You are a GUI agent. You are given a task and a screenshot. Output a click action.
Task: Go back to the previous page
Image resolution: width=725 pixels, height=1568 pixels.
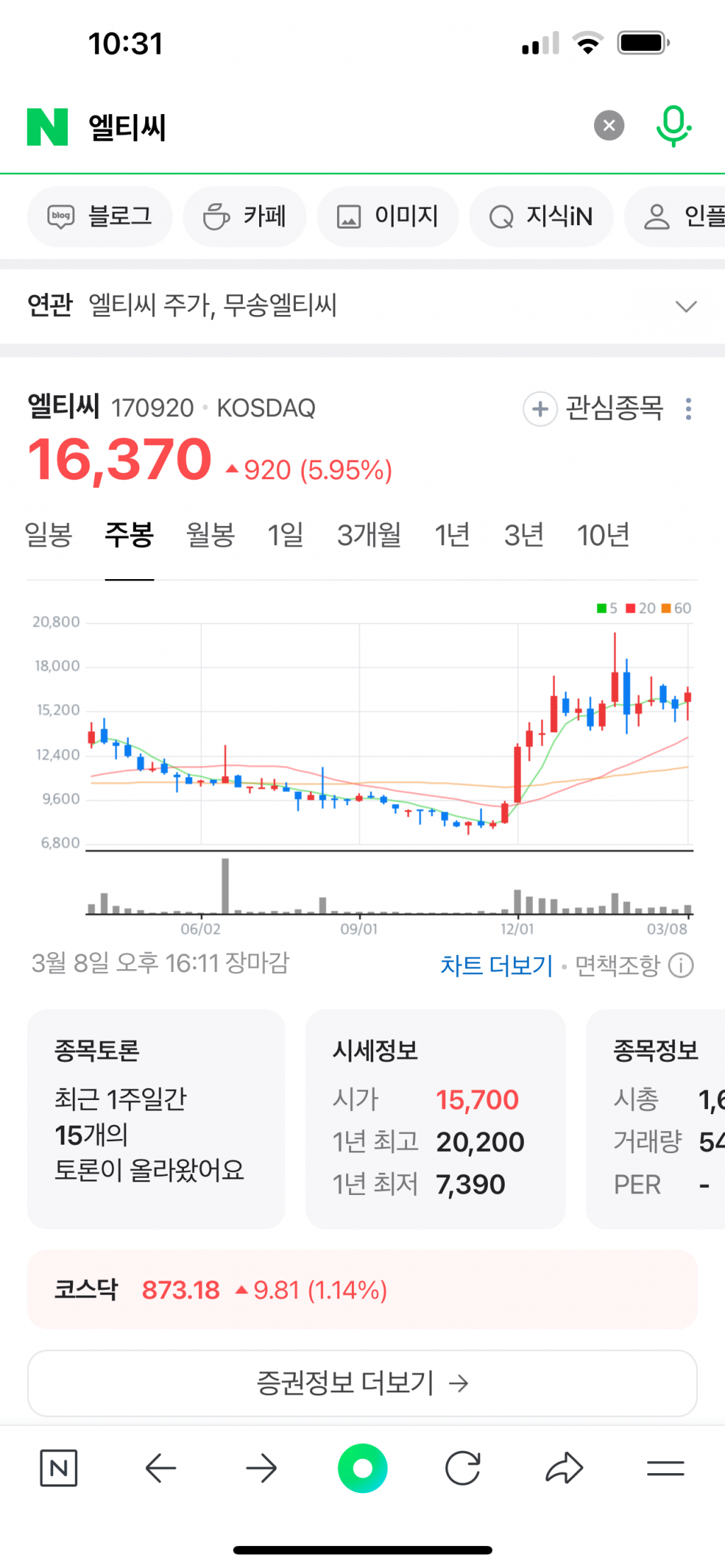click(161, 1468)
